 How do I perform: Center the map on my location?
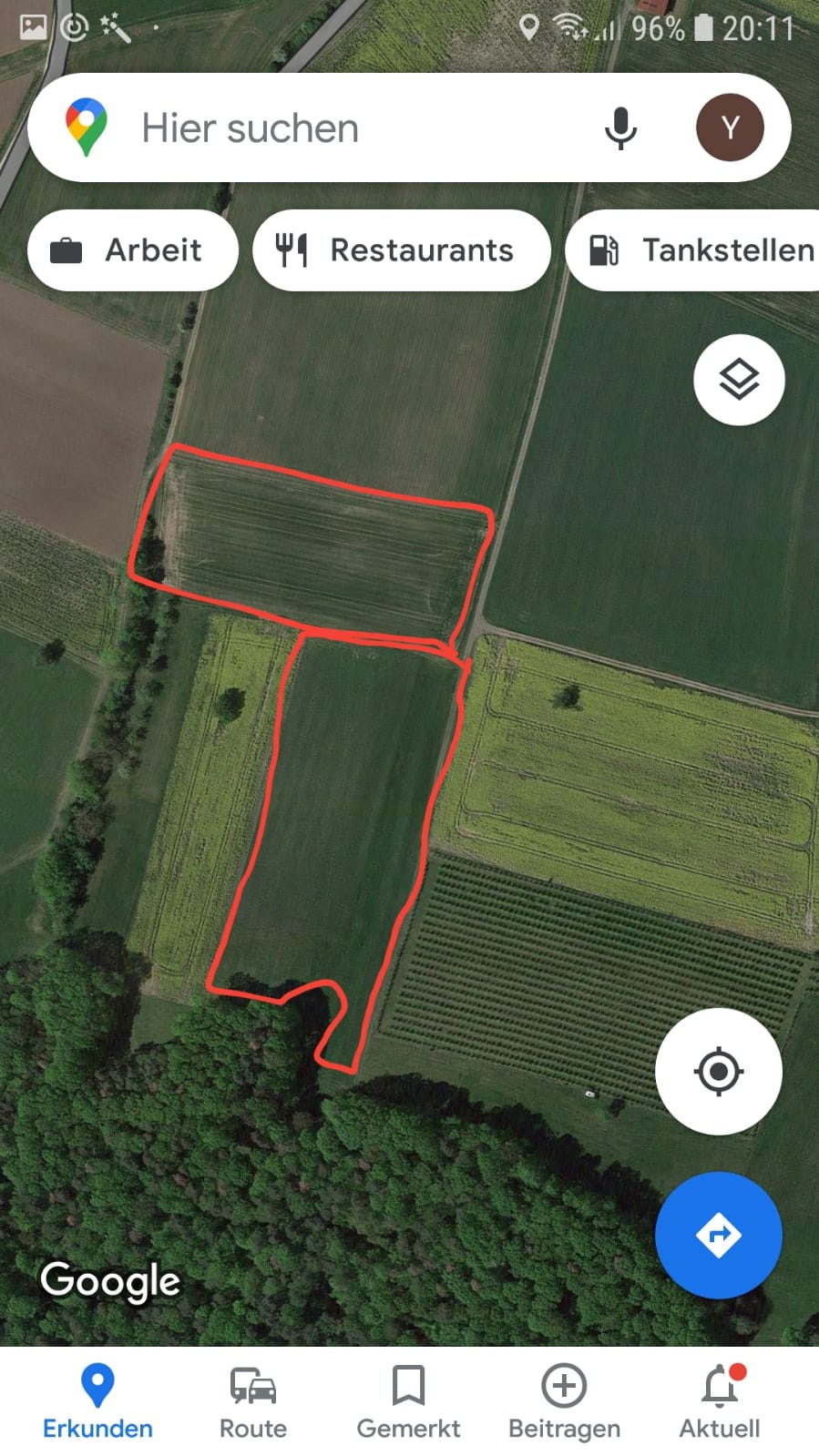tap(718, 1071)
